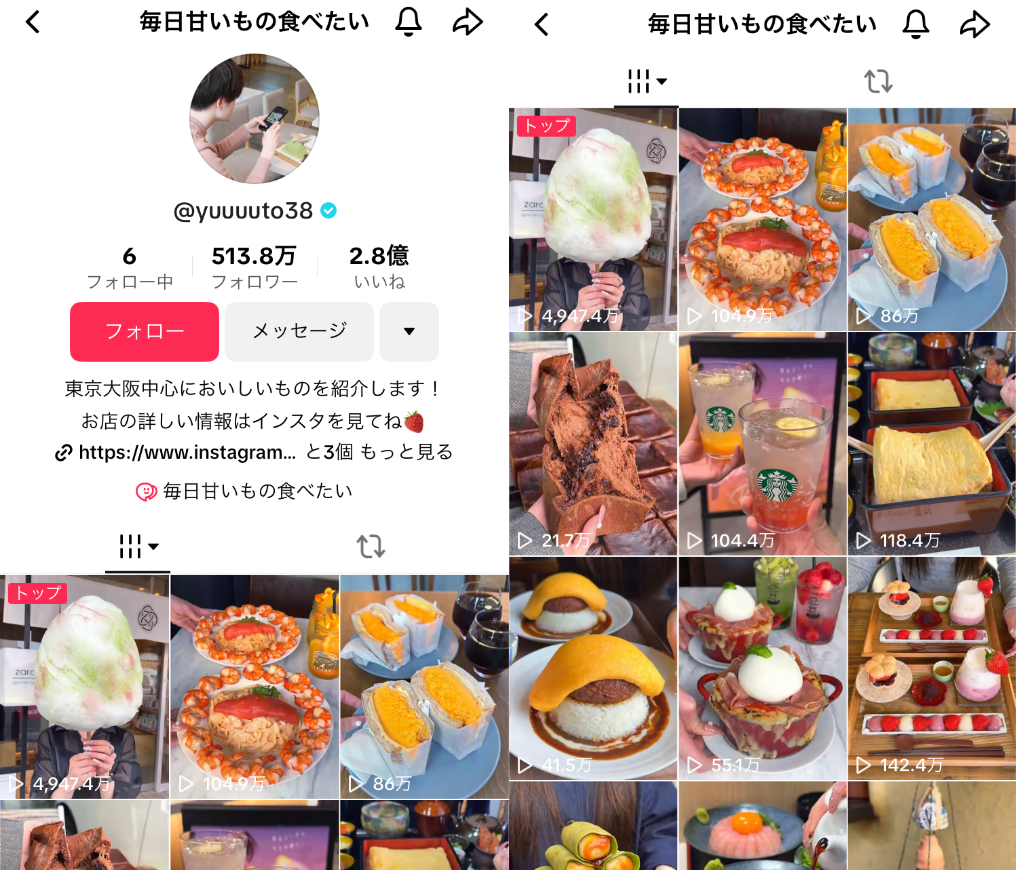This screenshot has width=1016, height=870.
Task: Follow the @yuuuto38 account
Action: coord(144,331)
